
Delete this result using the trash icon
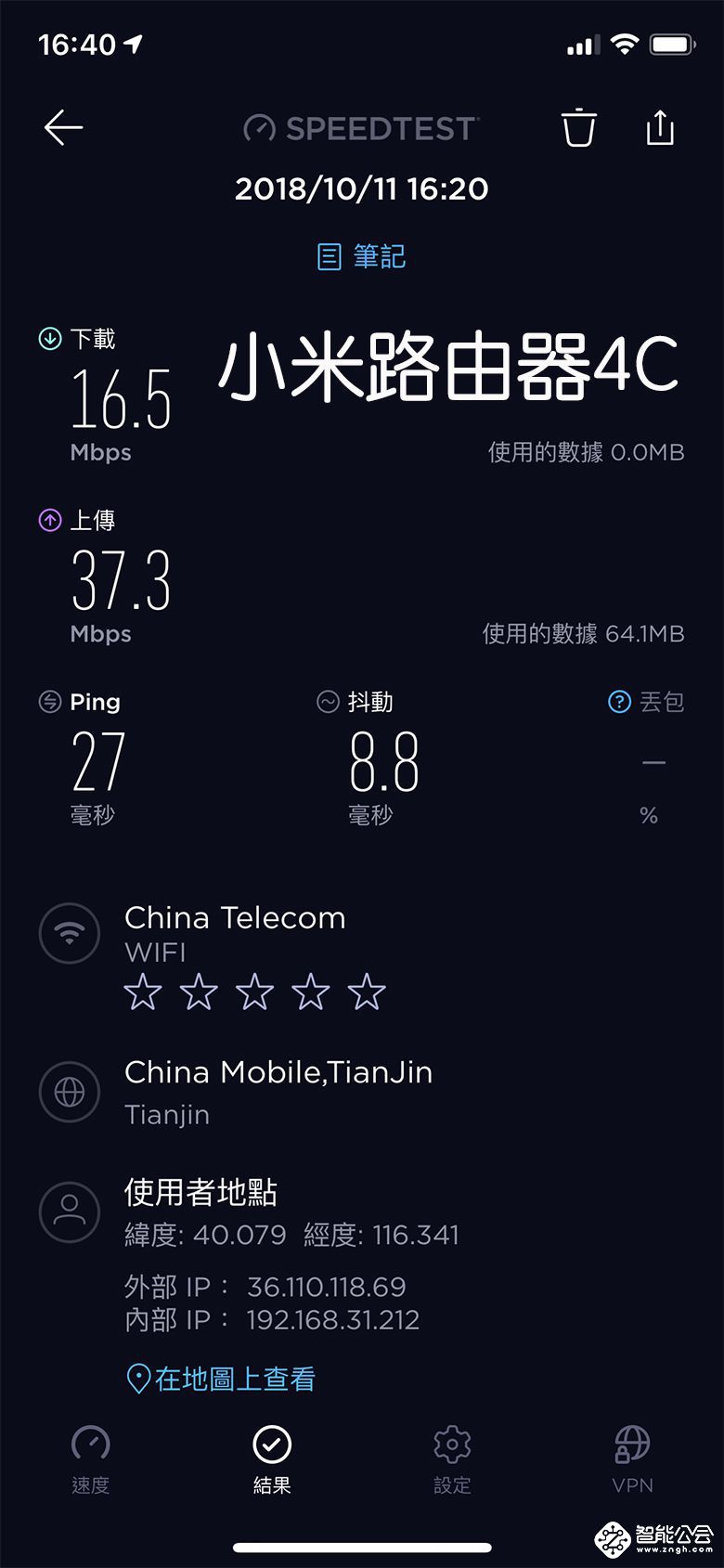point(577,129)
